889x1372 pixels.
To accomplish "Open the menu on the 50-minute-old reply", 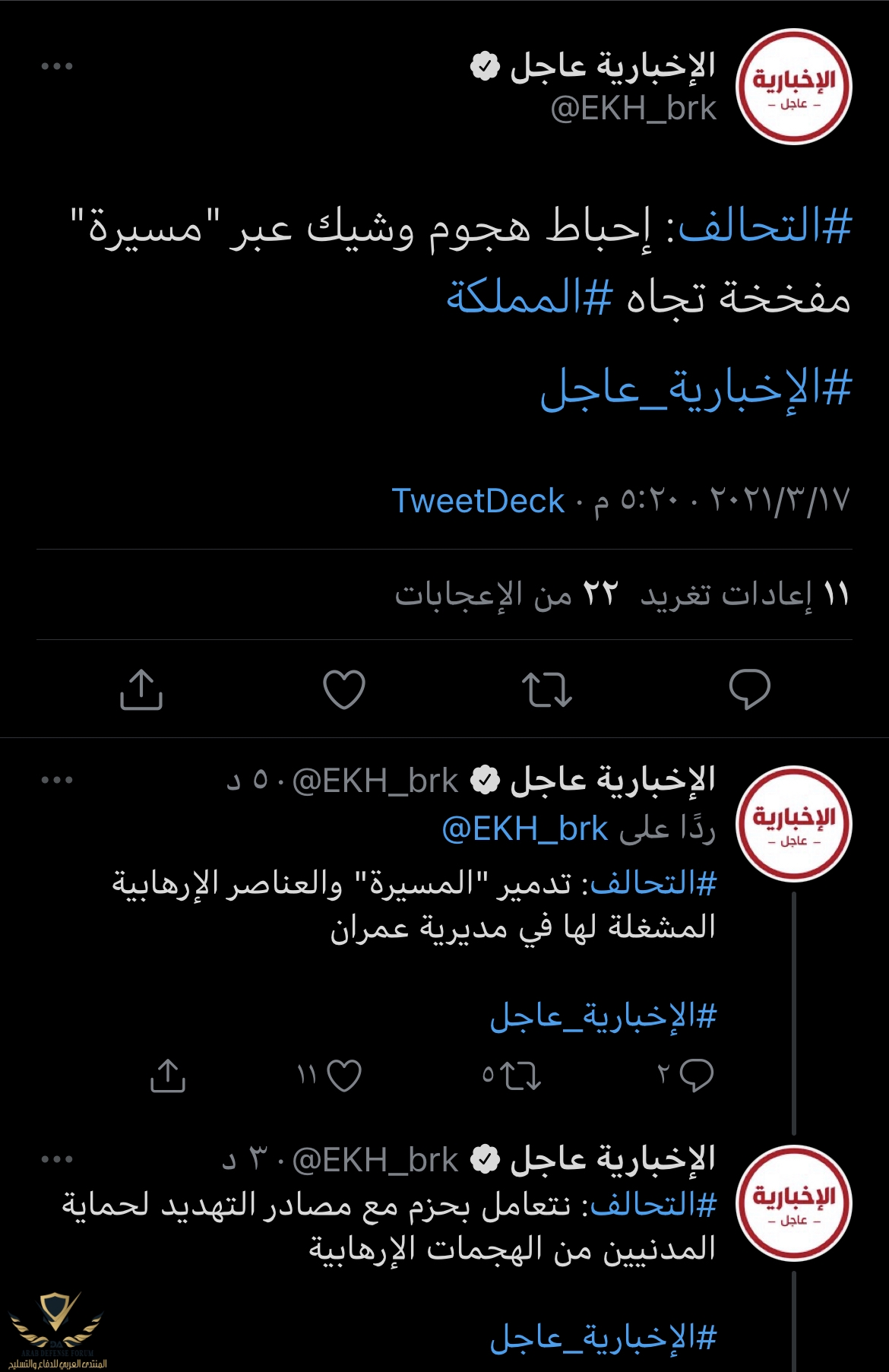I will pos(57,780).
